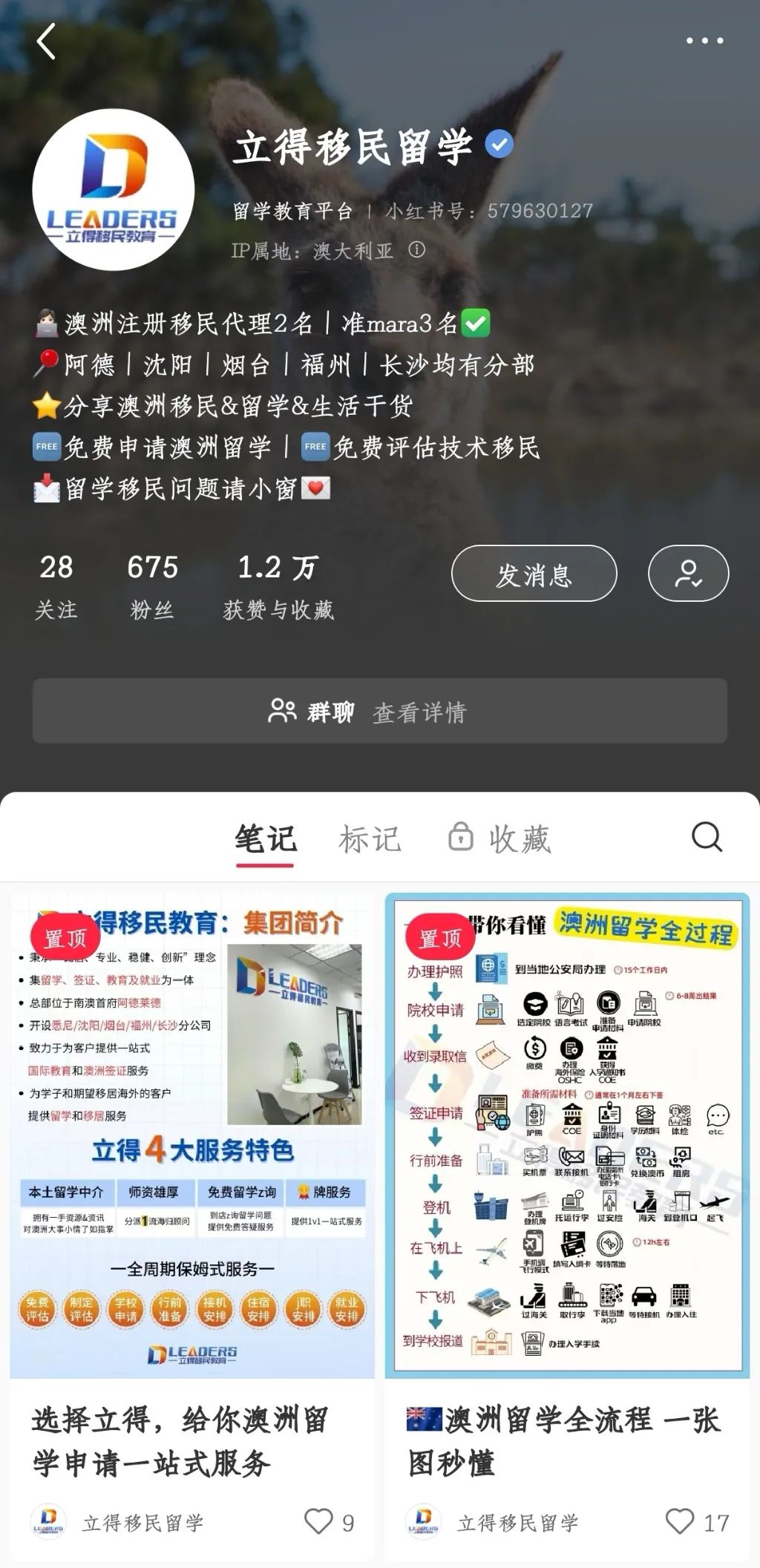Switch to the 标记 tab
The height and width of the screenshot is (1568, 760).
(370, 839)
